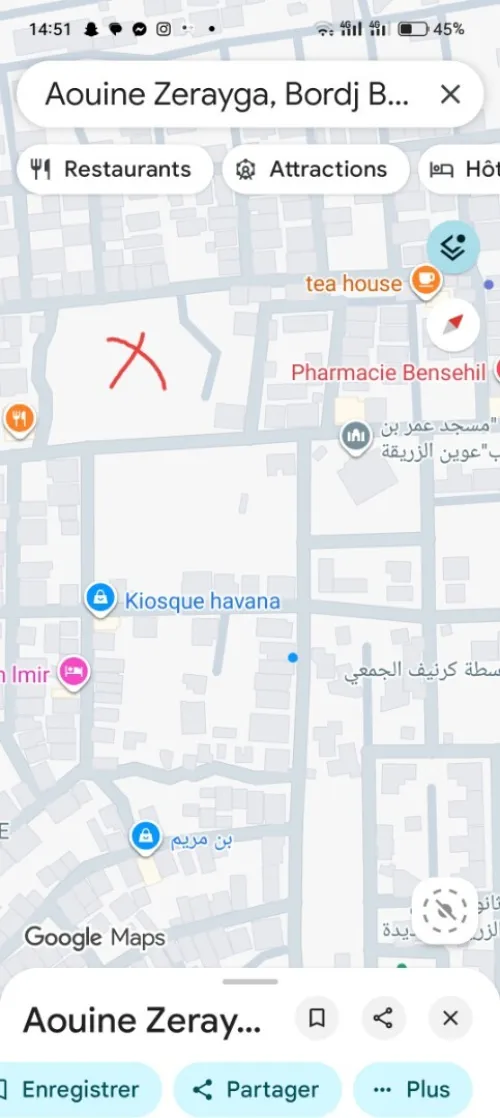
Task: Select the Attractions chip
Action: click(316, 169)
